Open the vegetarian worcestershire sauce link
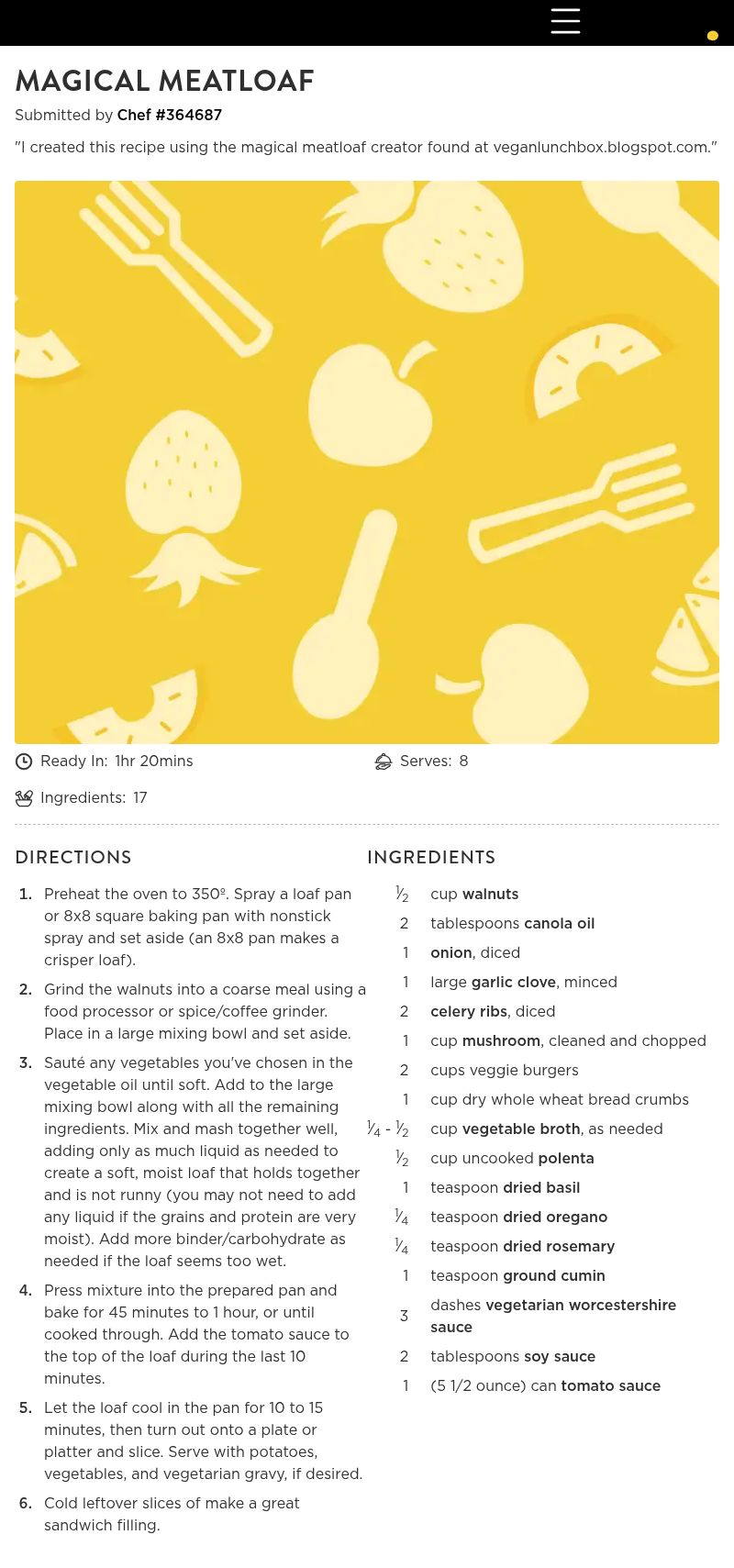Image resolution: width=734 pixels, height=1568 pixels. tap(580, 1306)
